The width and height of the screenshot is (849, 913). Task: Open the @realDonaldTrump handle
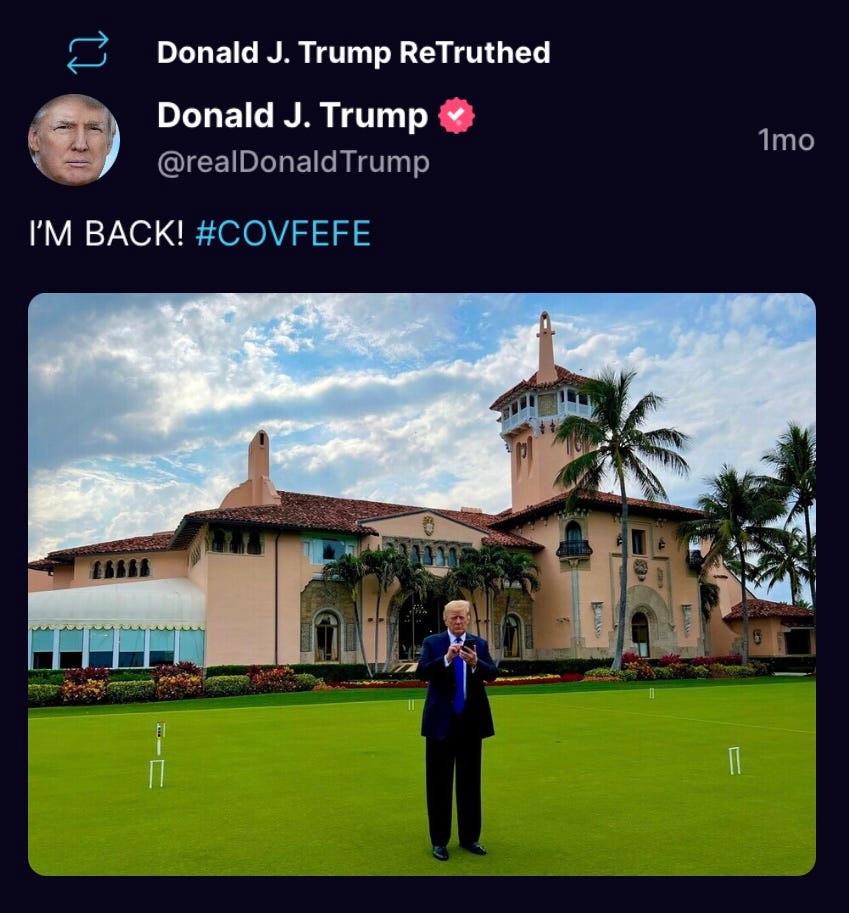(x=293, y=162)
